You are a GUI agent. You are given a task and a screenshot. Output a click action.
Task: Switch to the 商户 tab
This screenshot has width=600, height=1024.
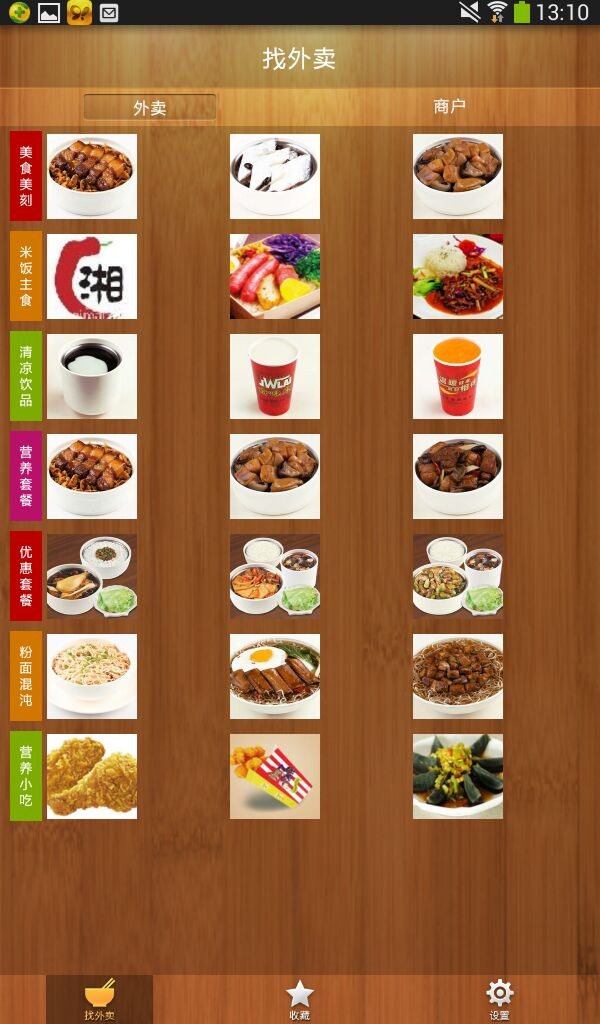tap(449, 107)
